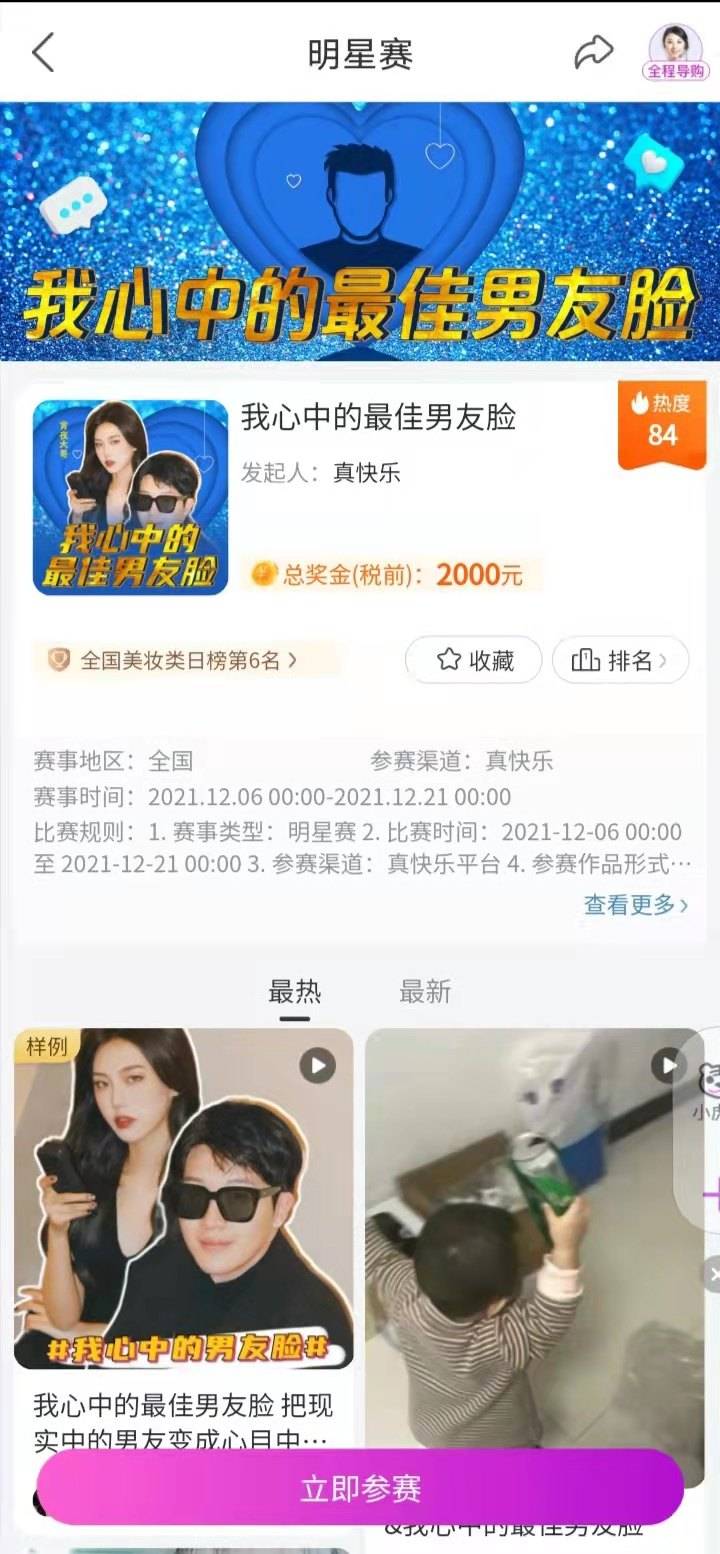
Task: Select the 最热 tab
Action: 292,991
